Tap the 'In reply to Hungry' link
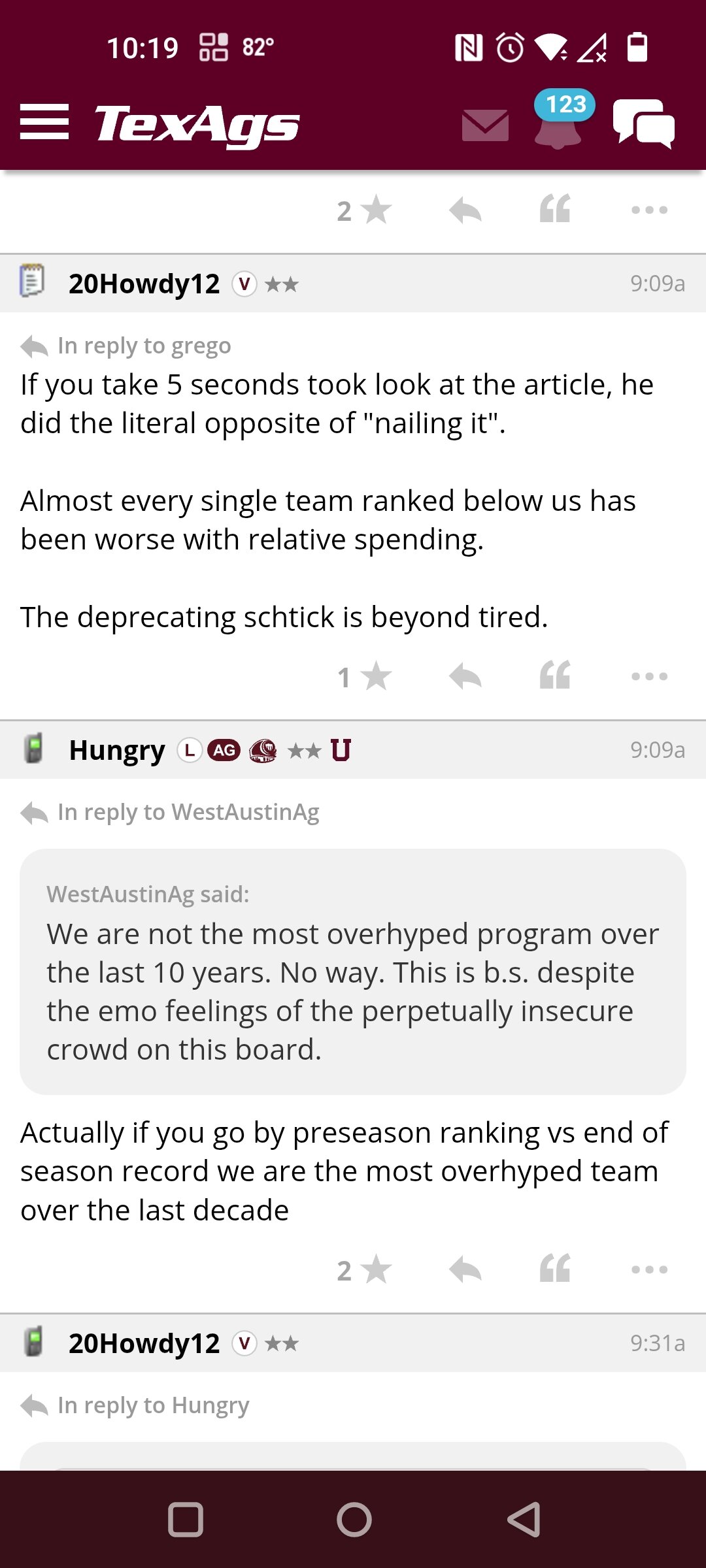Screen dimensions: 706x1568 [x=135, y=1405]
